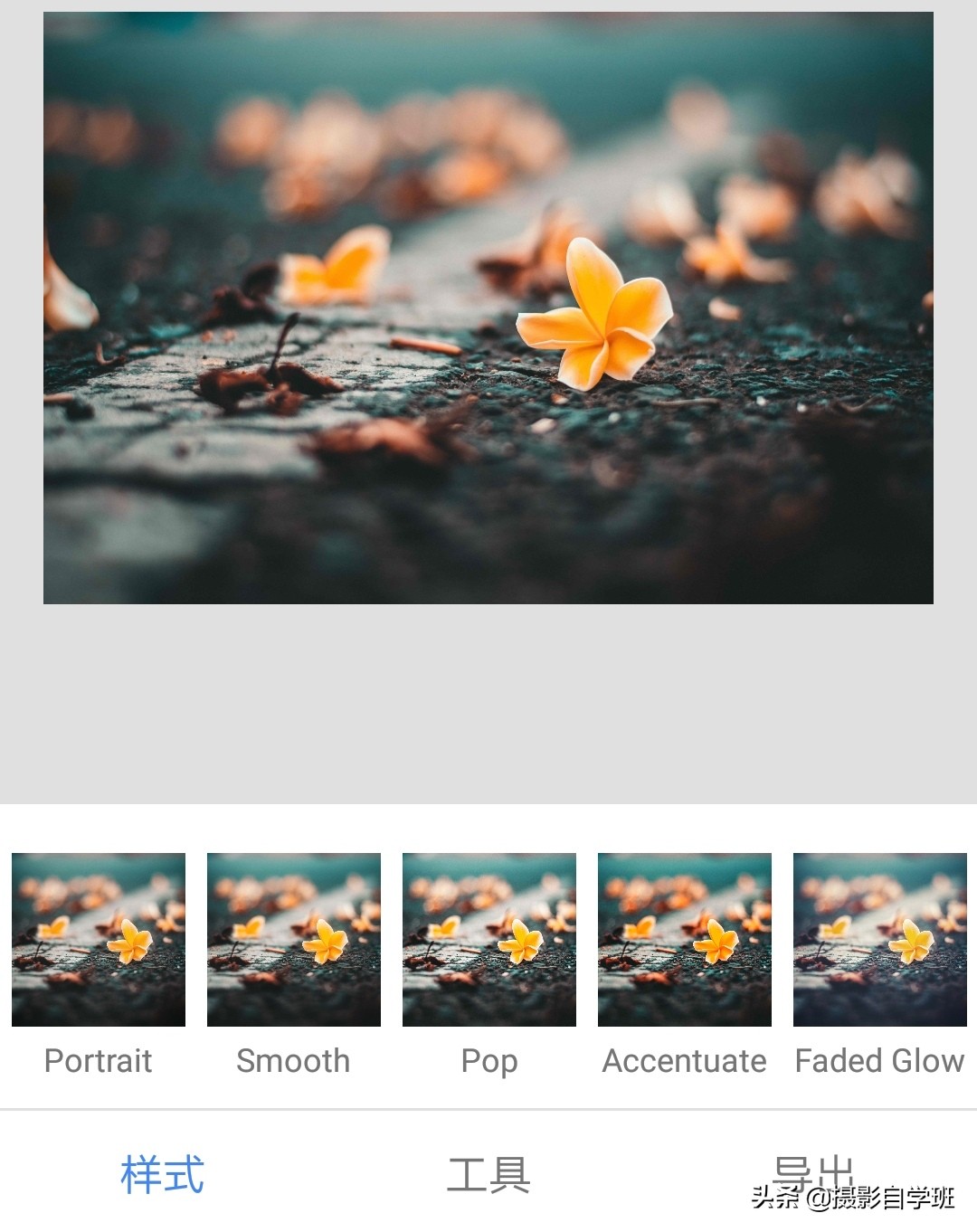Image resolution: width=977 pixels, height=1232 pixels.
Task: Pick the Faded Glow style
Action: tap(879, 941)
